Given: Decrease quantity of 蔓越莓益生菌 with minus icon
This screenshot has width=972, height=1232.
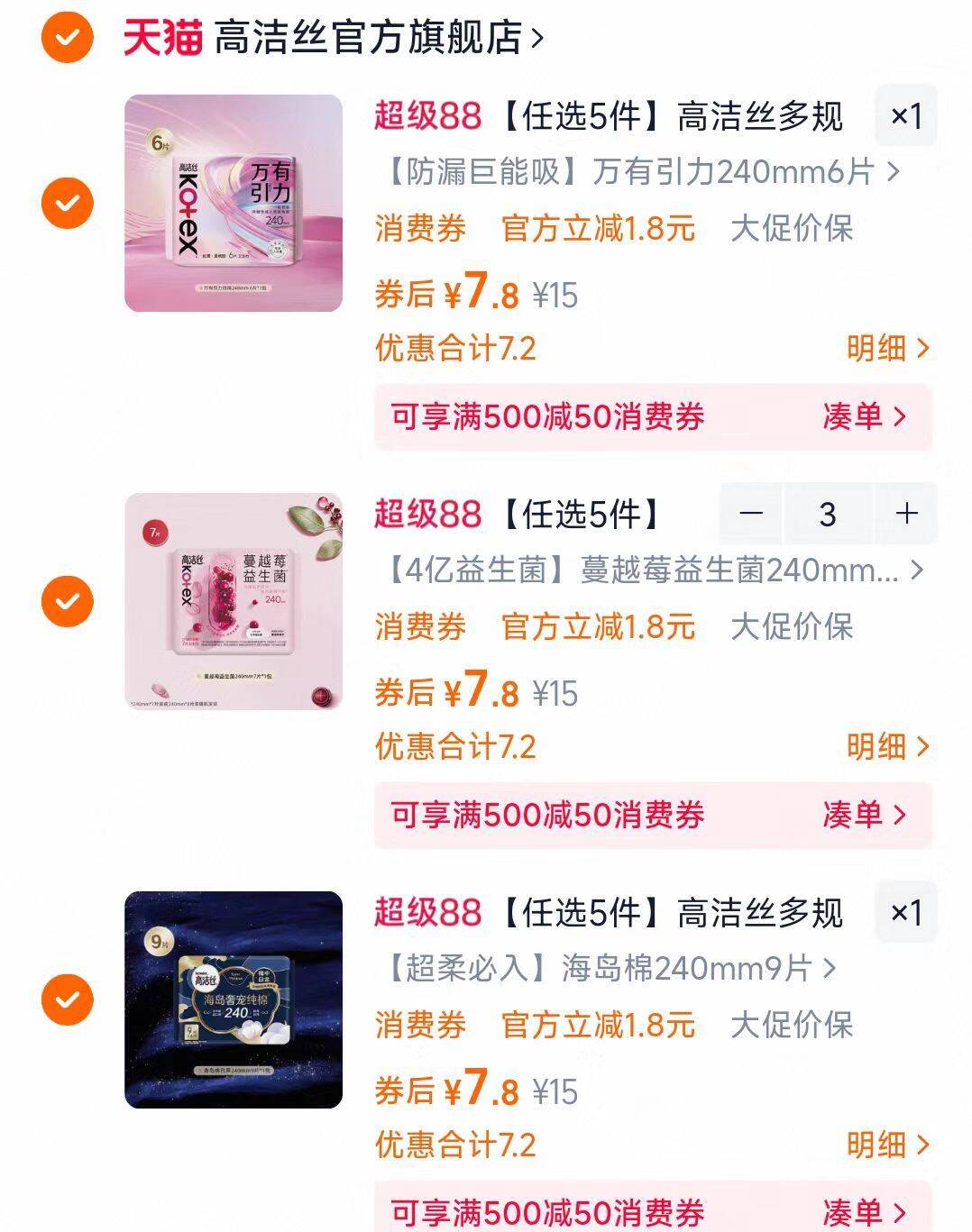Looking at the screenshot, I should [750, 514].
